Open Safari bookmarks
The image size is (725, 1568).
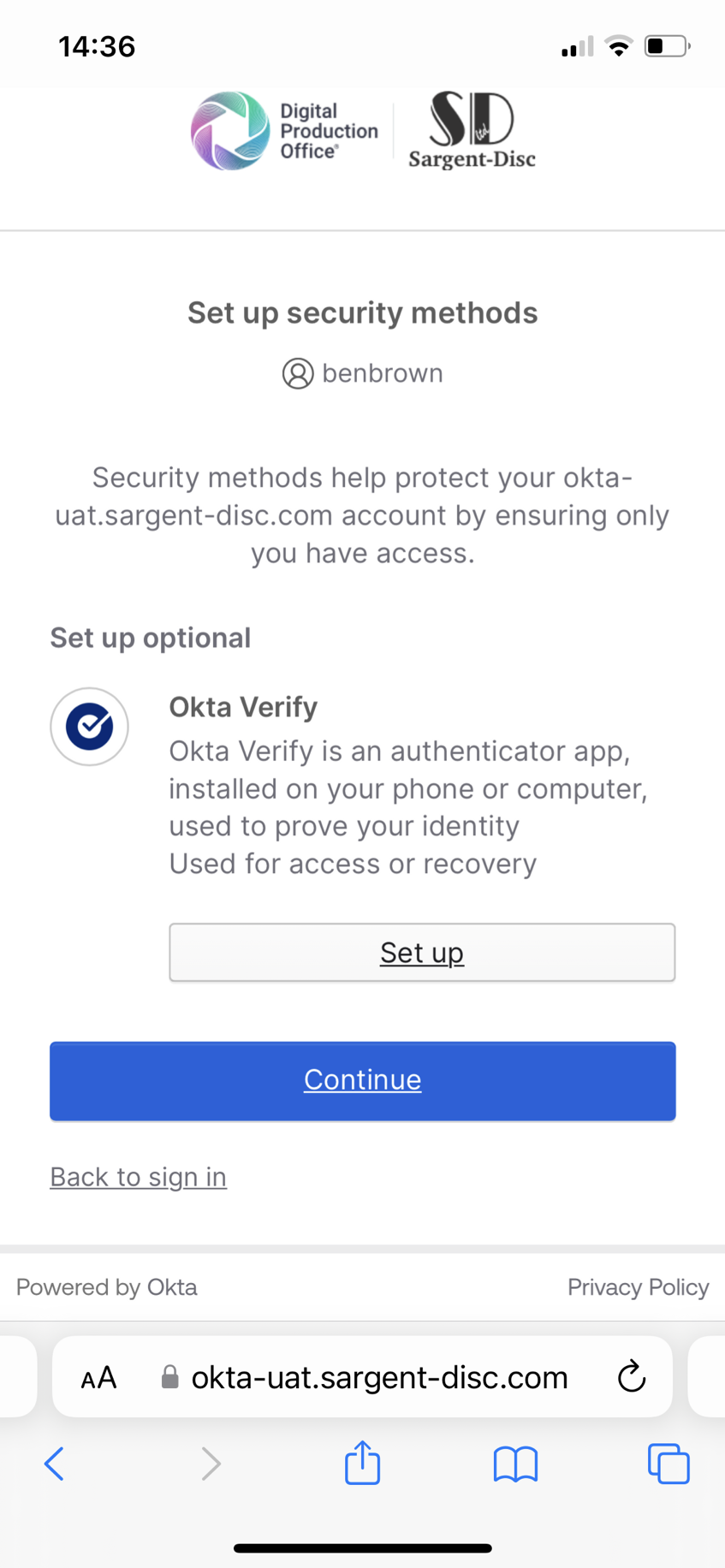(x=515, y=1464)
